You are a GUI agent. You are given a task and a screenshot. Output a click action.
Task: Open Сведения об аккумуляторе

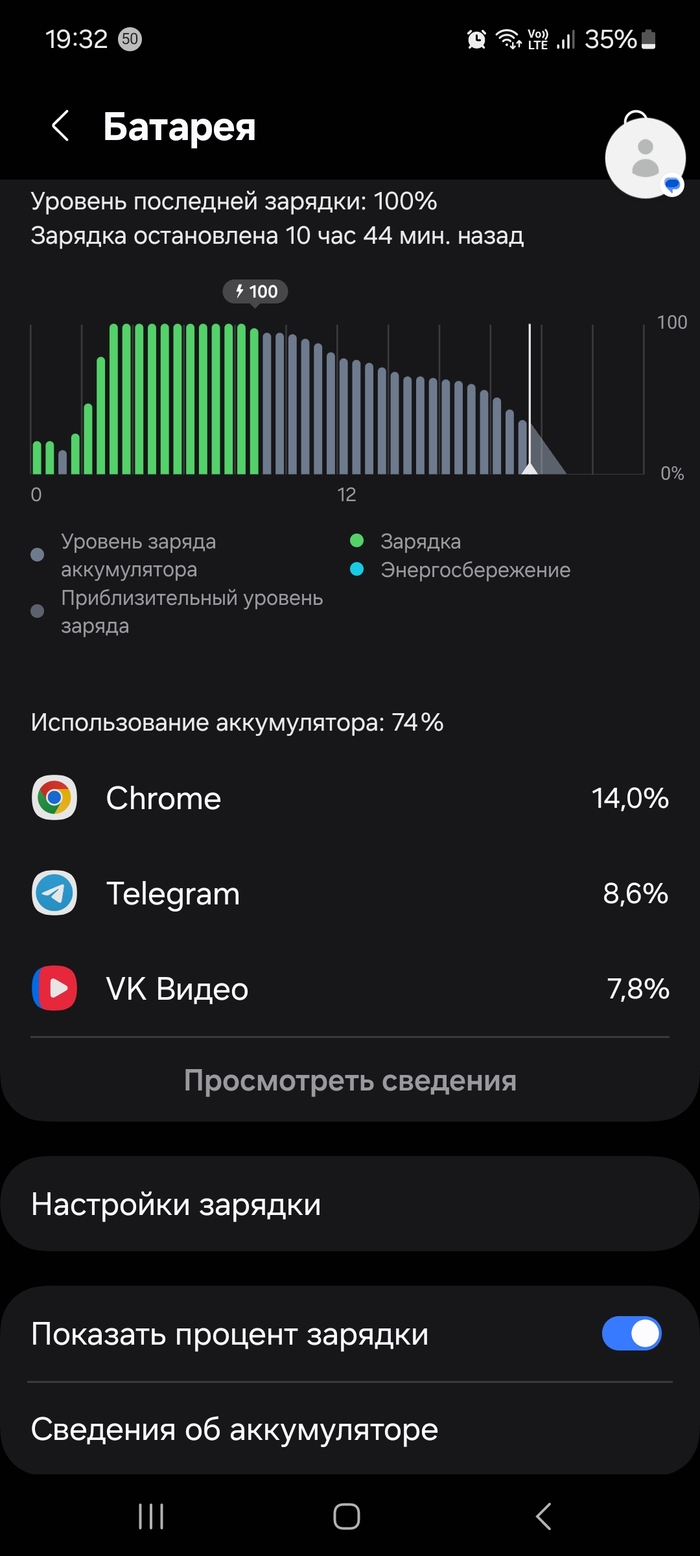pos(350,1429)
